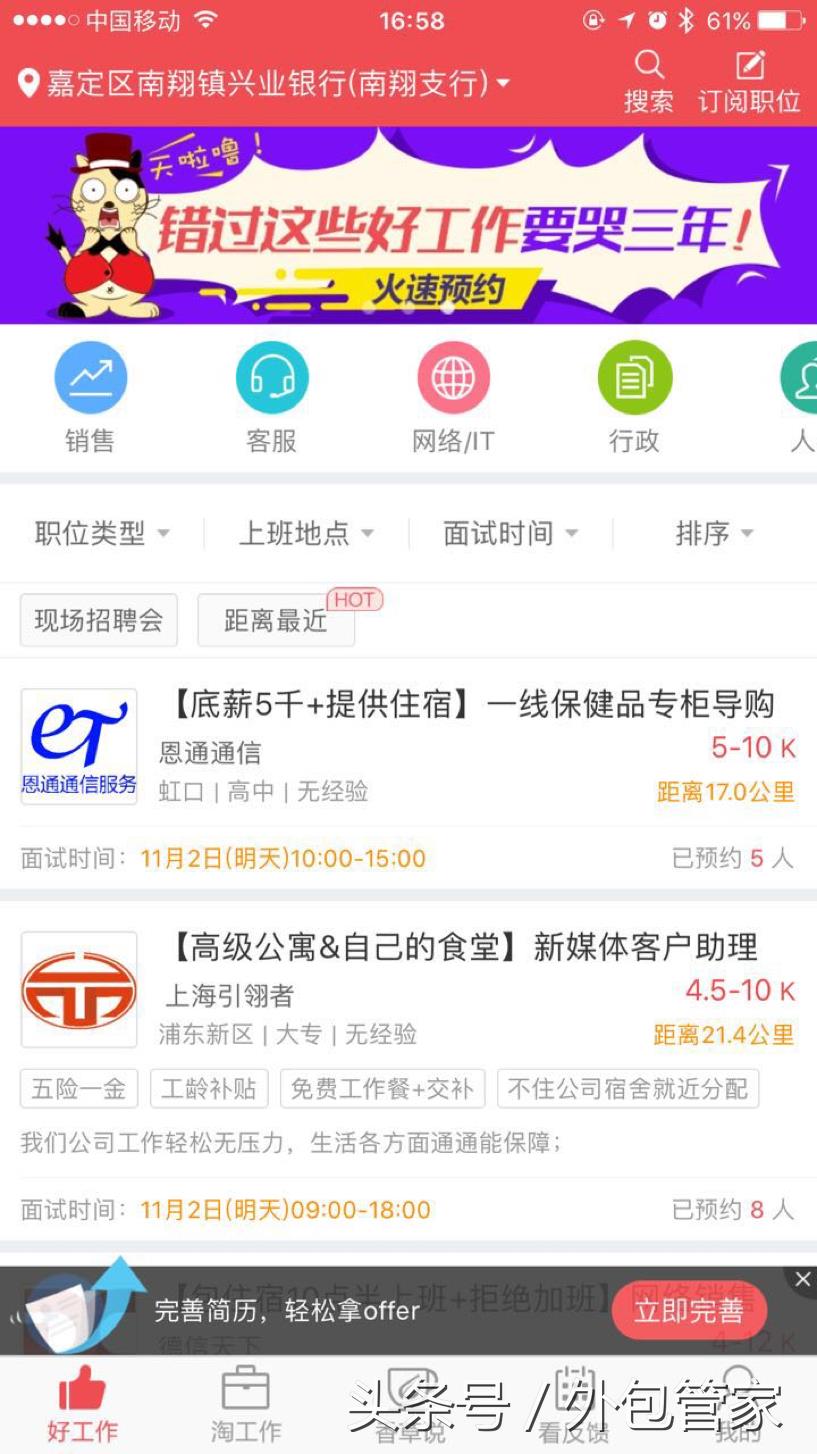Change the location 嘉定区南翔镇兴业银行
The image size is (817, 1454).
click(265, 83)
